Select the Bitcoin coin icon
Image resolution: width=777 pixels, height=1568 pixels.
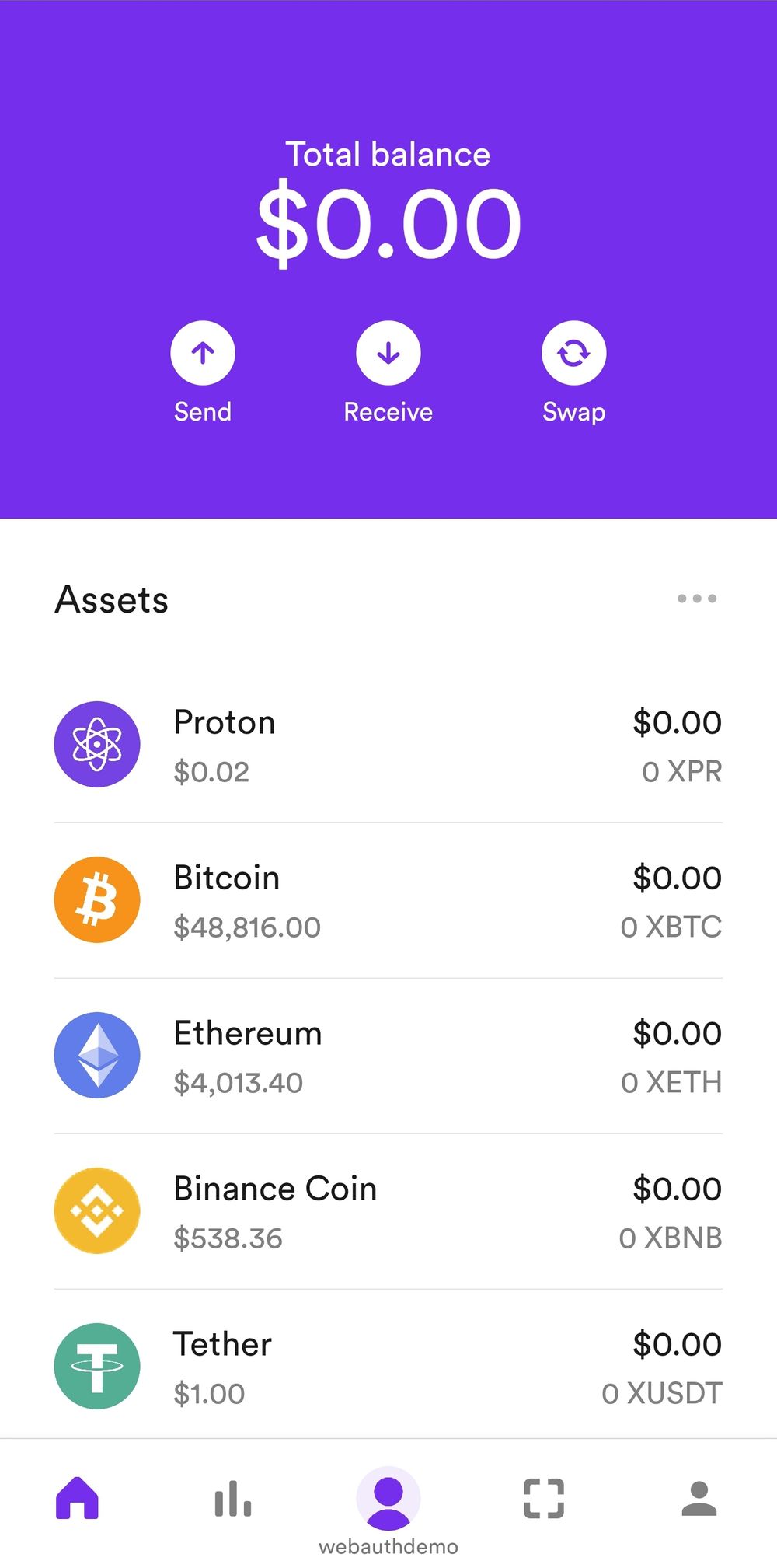click(96, 899)
